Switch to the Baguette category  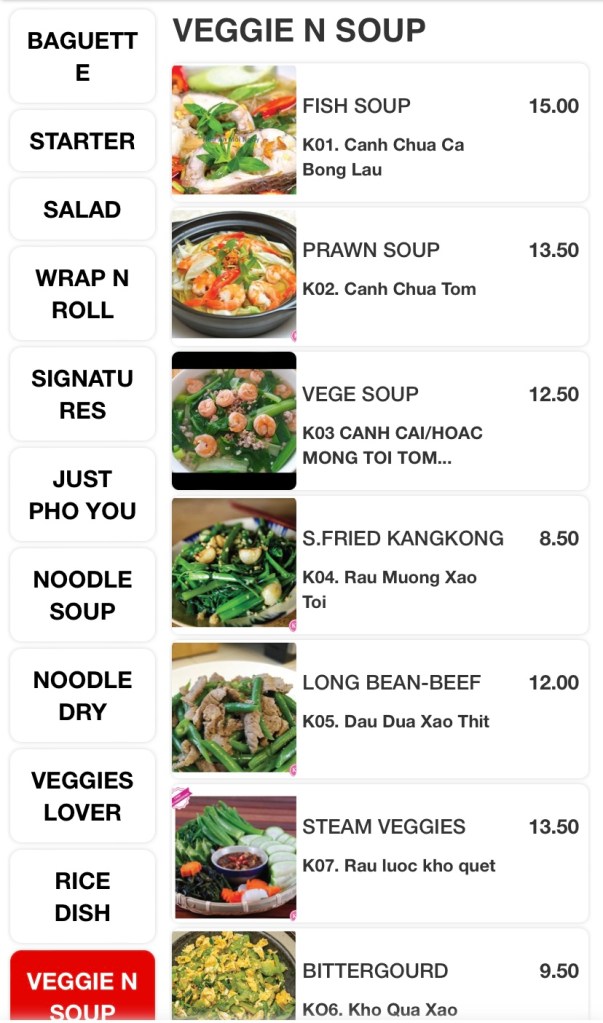click(x=82, y=57)
